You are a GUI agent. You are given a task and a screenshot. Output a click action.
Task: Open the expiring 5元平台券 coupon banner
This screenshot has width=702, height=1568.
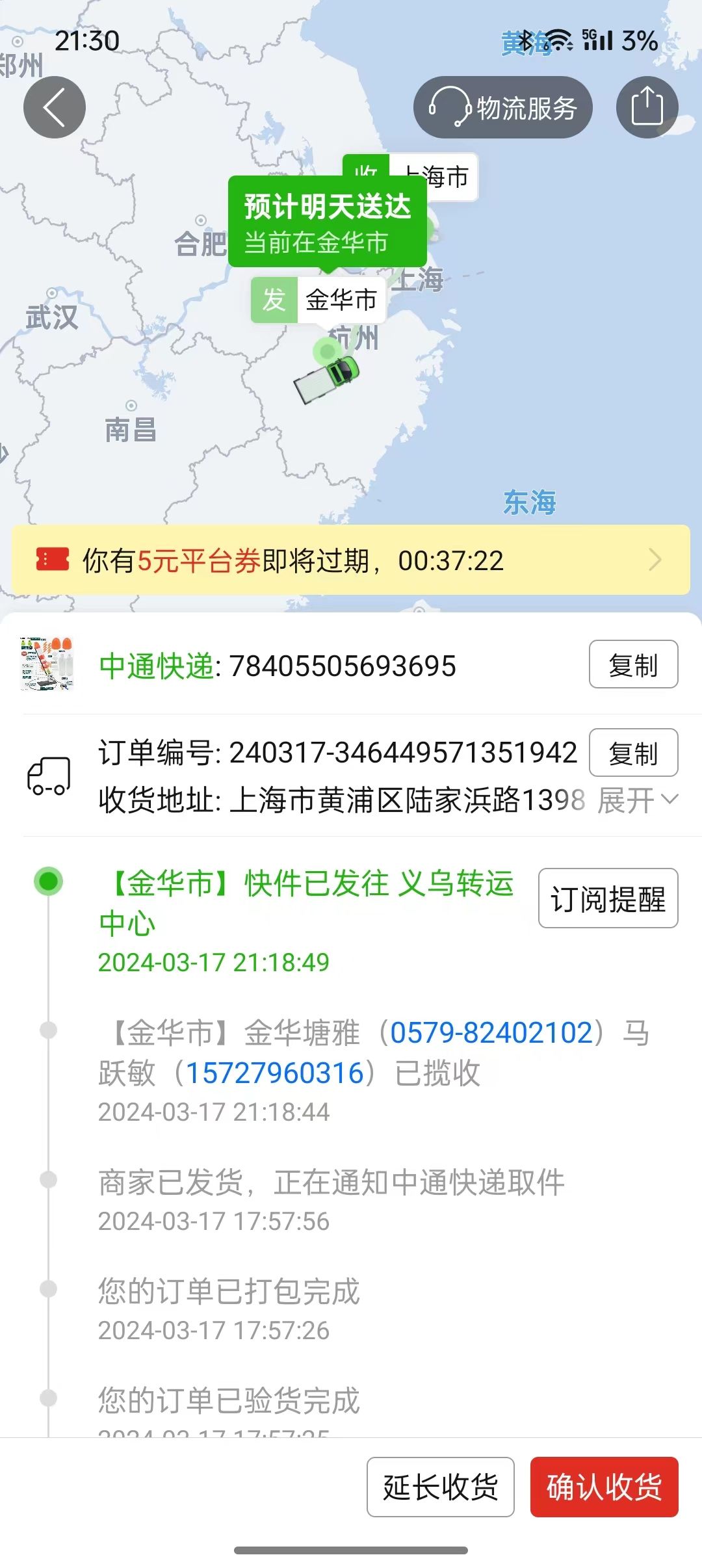coord(351,560)
